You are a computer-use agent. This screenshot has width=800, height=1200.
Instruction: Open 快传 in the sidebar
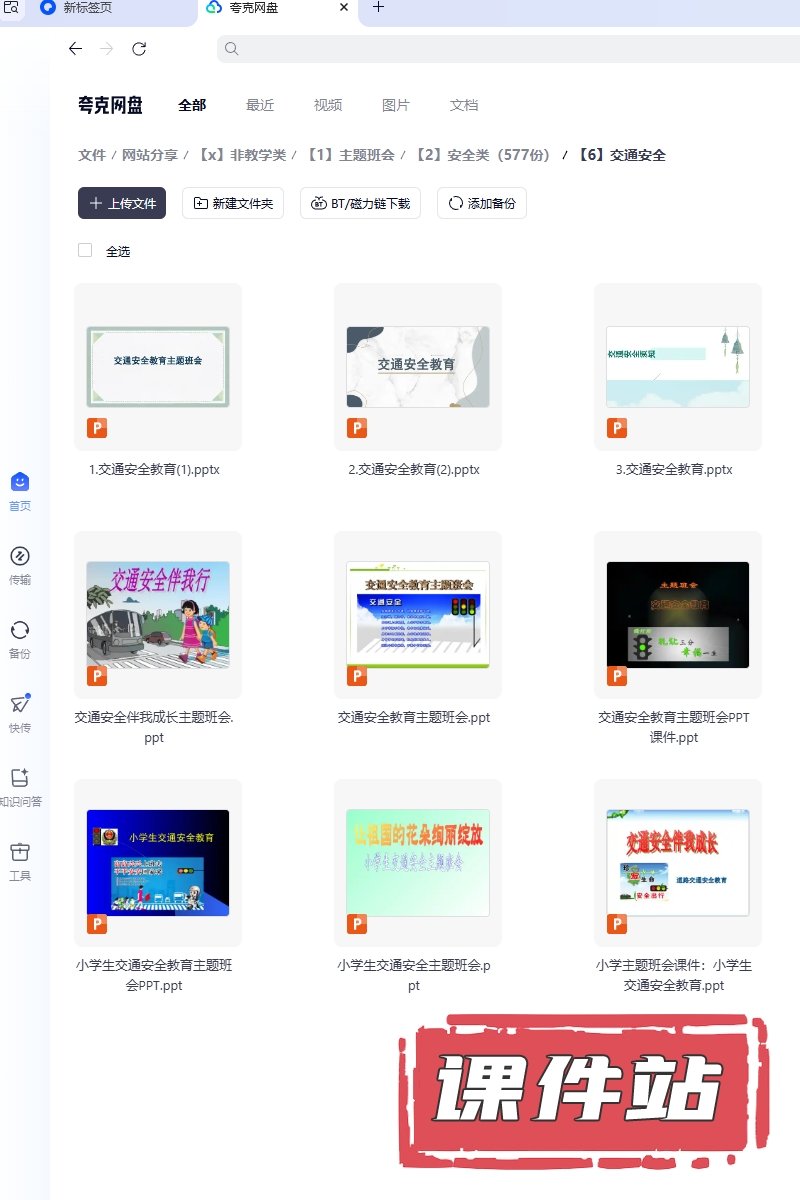tap(20, 713)
